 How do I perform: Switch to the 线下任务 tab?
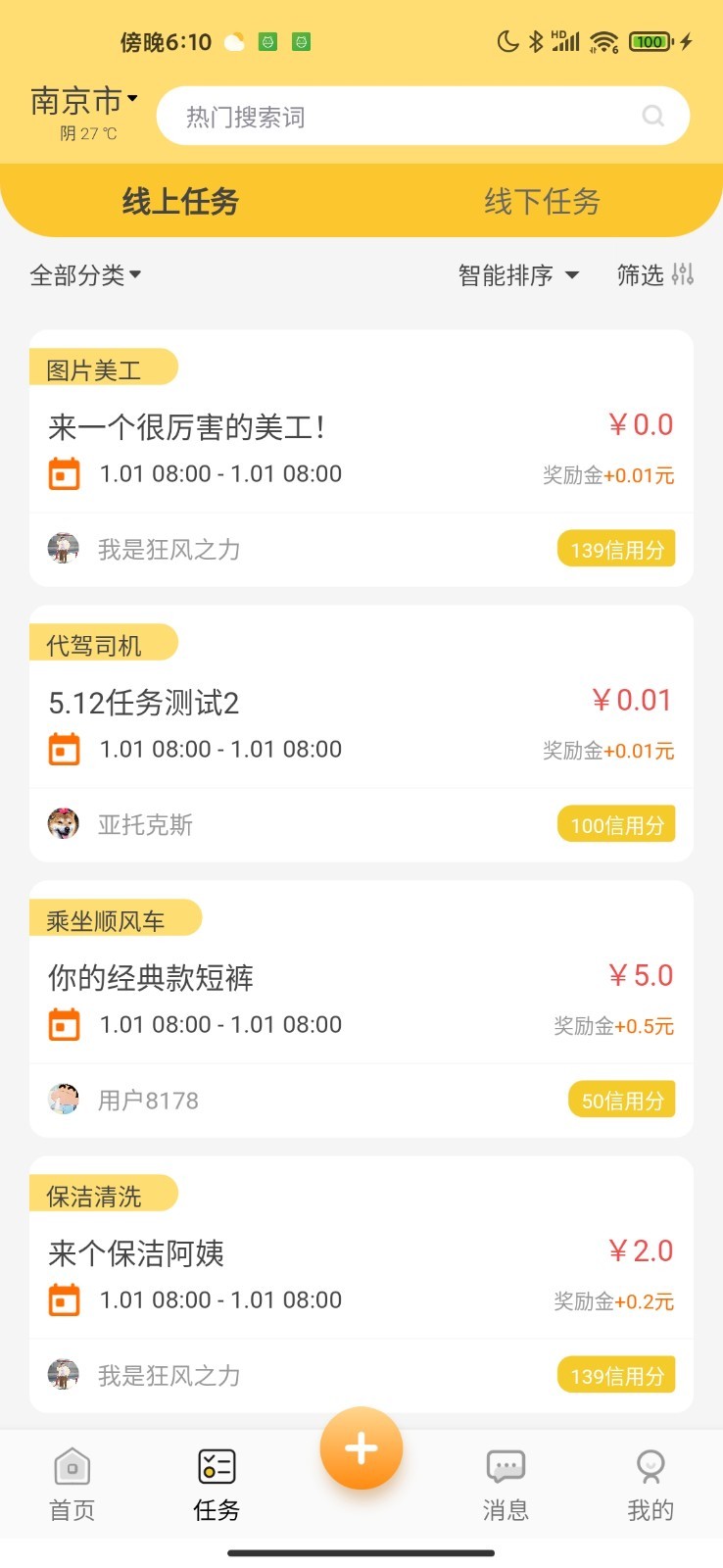click(x=542, y=202)
